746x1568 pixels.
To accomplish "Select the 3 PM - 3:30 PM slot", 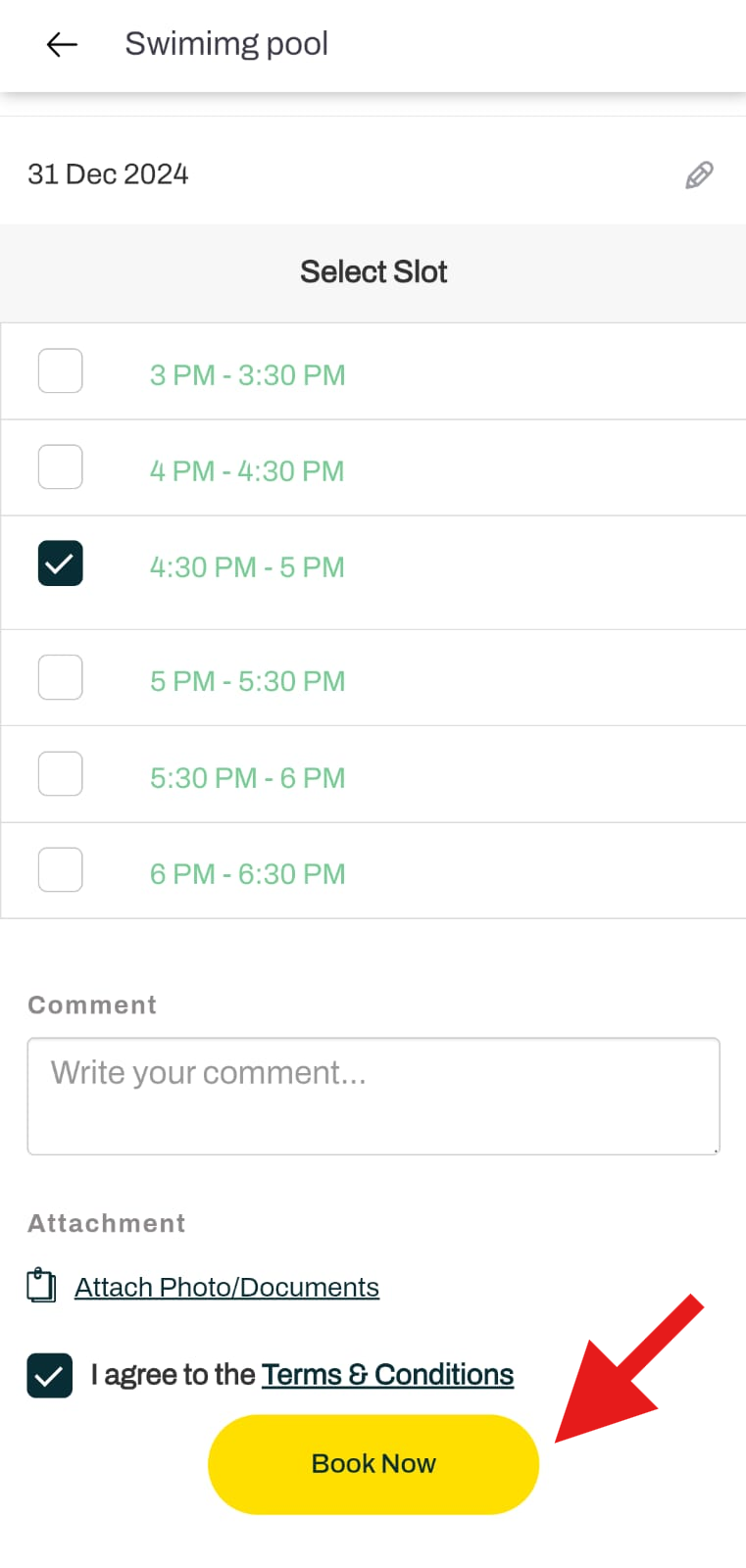I will click(60, 371).
